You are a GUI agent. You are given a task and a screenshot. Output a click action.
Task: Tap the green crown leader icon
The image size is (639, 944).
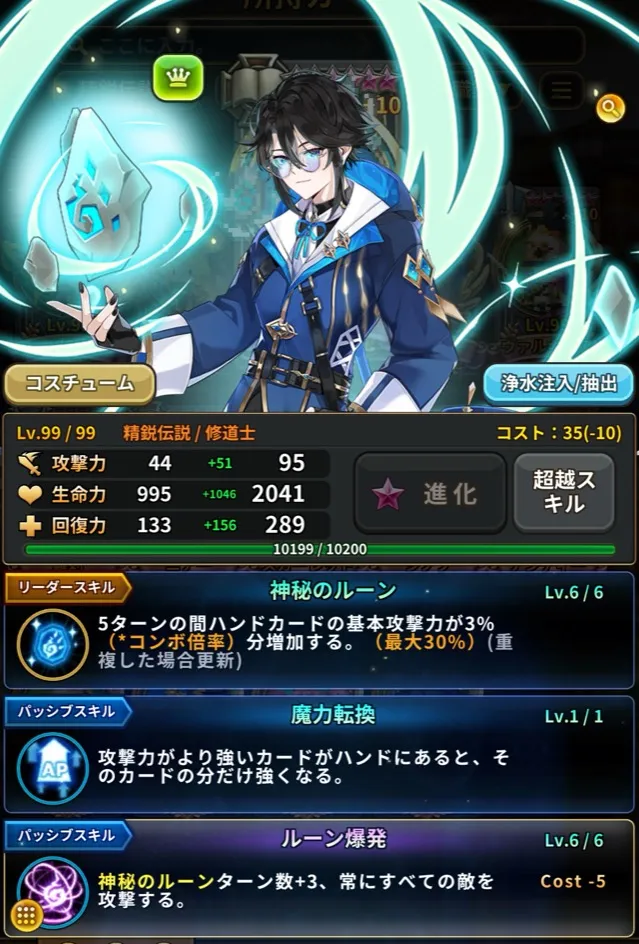tap(178, 78)
